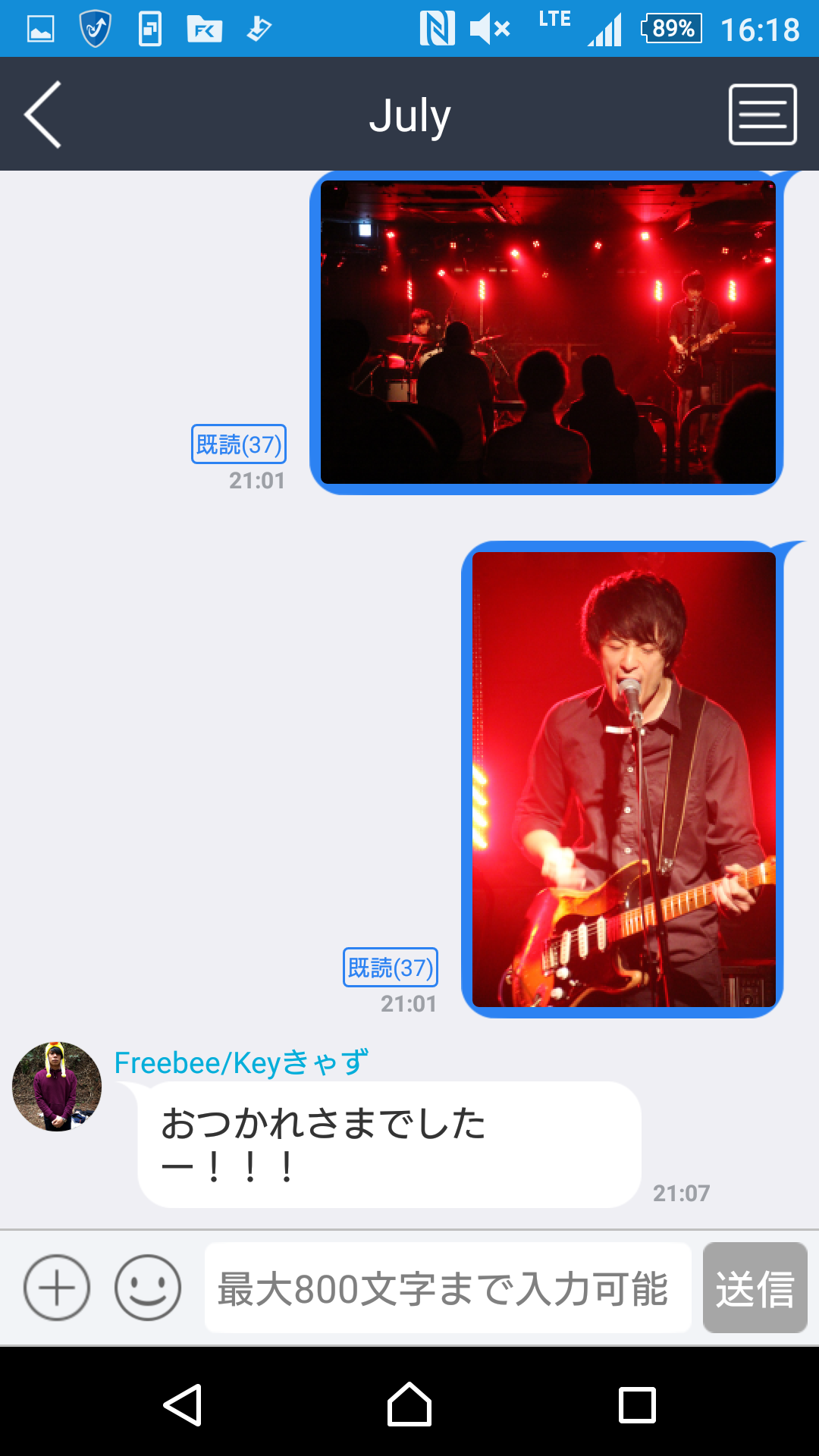Open 既読(37) list under guitarist photo

pos(391,967)
